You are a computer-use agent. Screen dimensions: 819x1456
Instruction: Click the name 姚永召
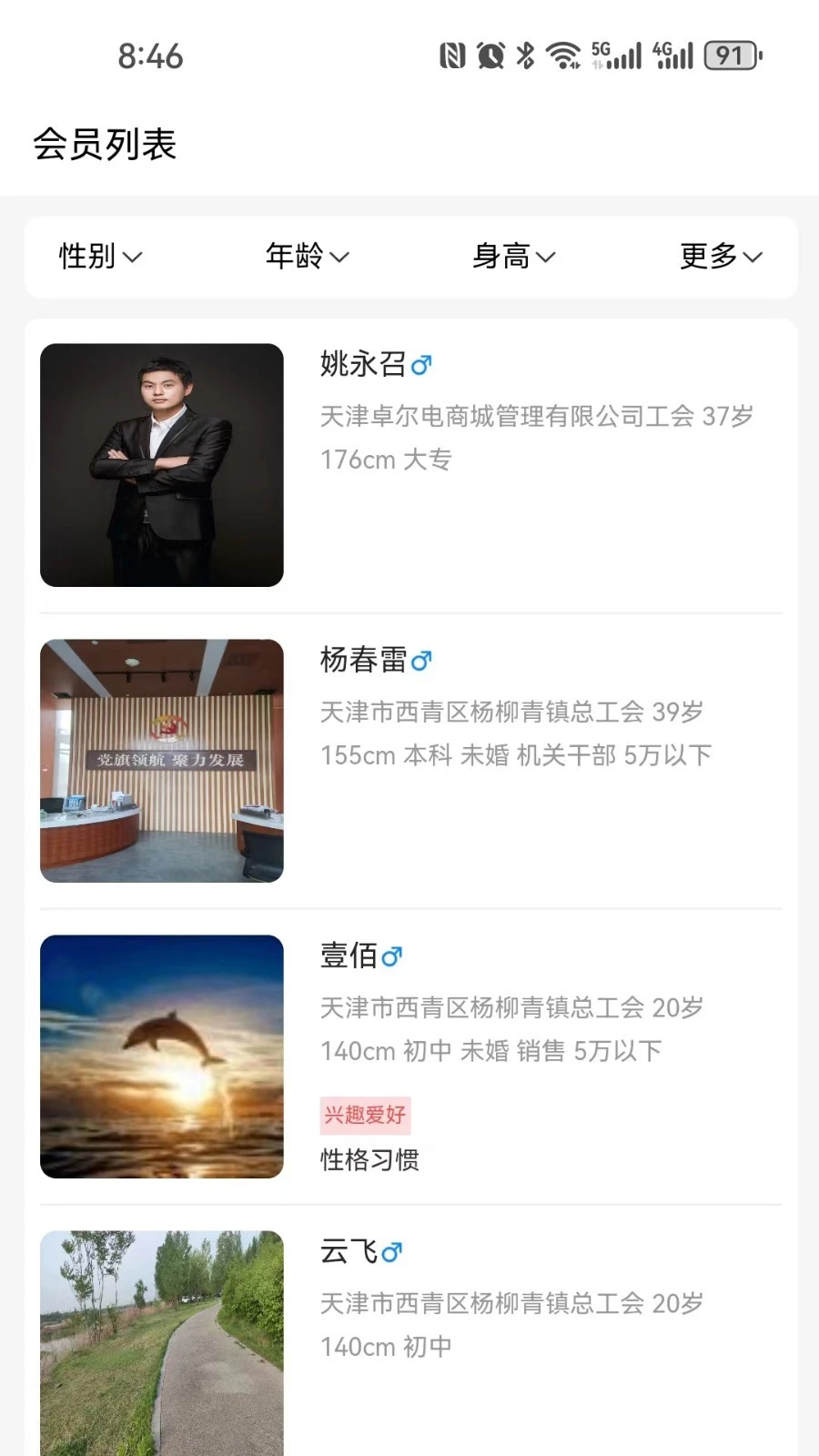pyautogui.click(x=362, y=364)
